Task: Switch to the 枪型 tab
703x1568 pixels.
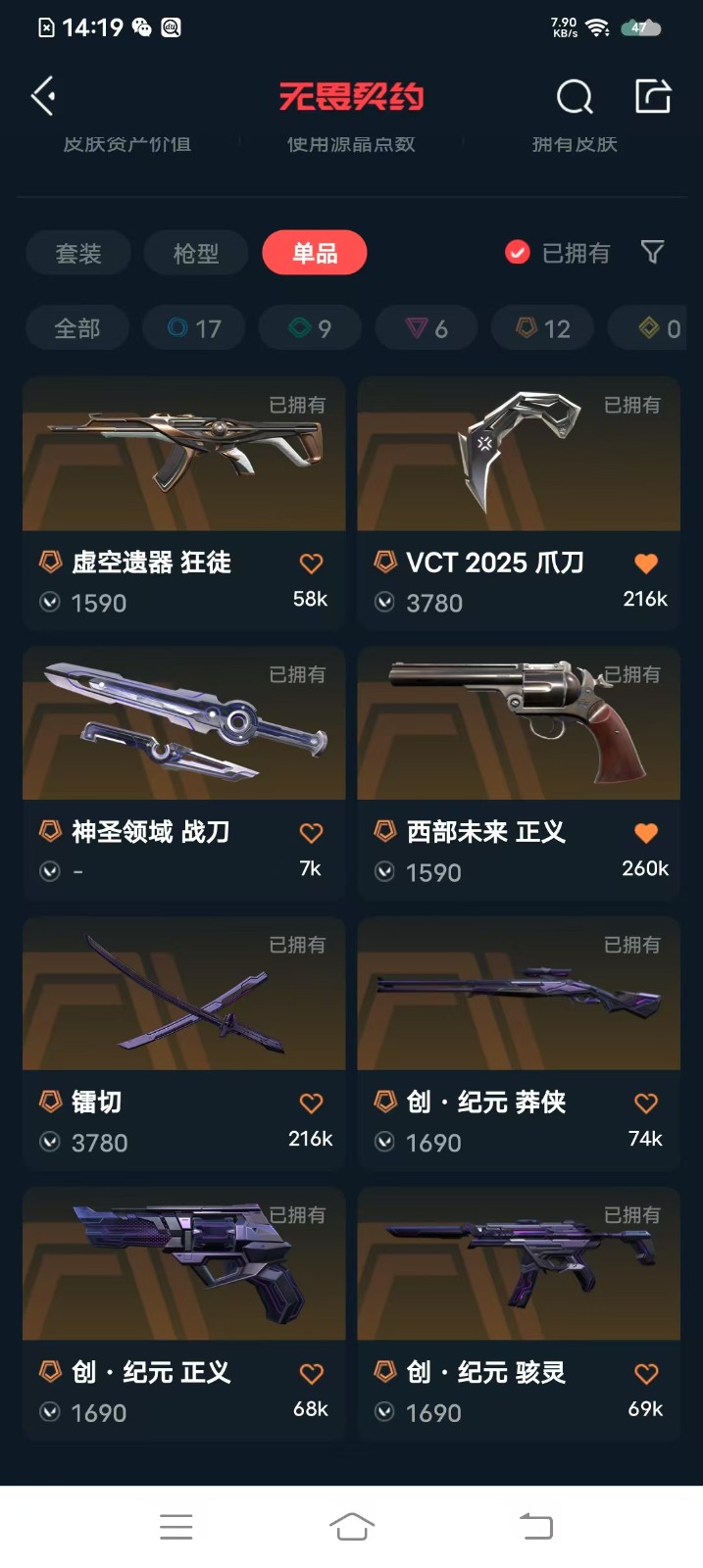Action: pyautogui.click(x=196, y=253)
